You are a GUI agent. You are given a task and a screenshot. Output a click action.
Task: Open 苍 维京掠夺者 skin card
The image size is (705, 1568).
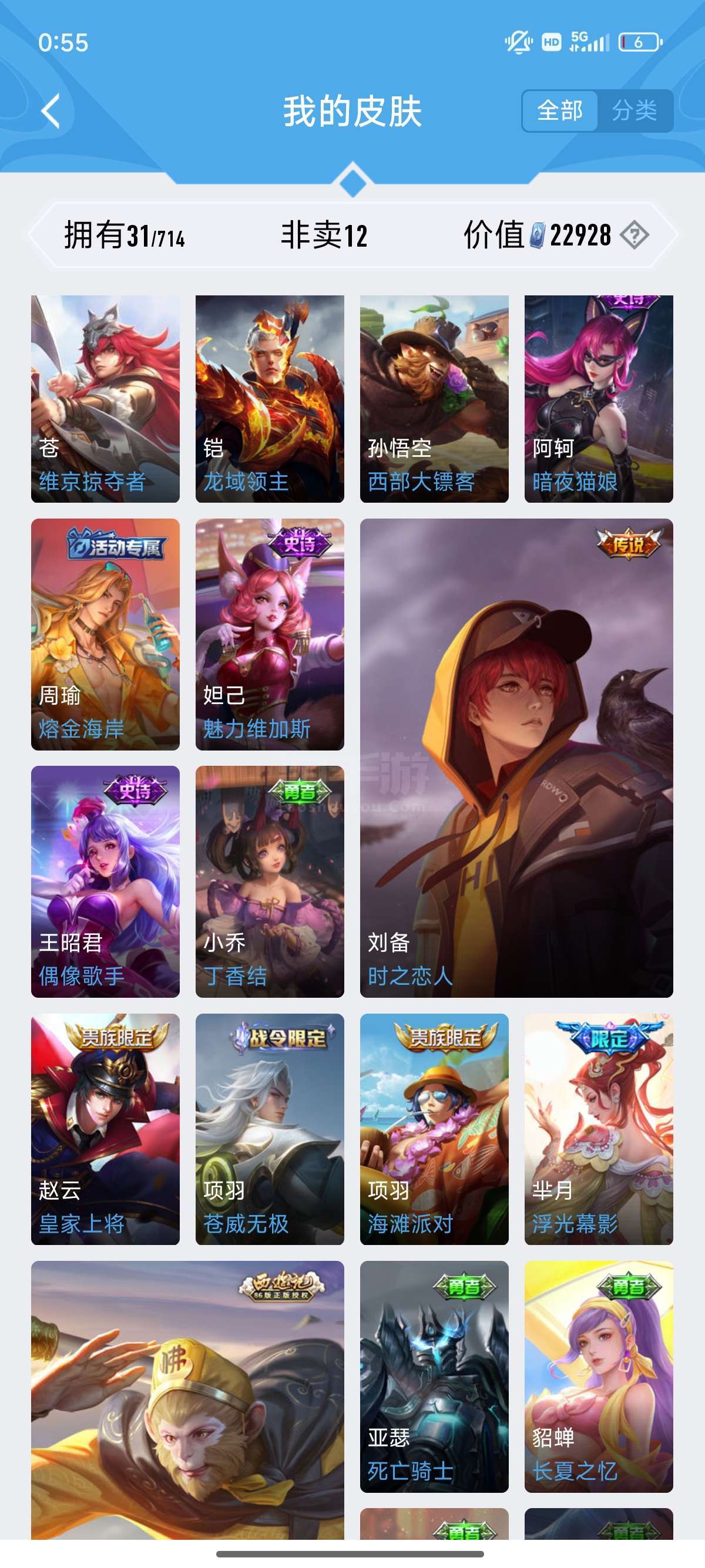[105, 399]
